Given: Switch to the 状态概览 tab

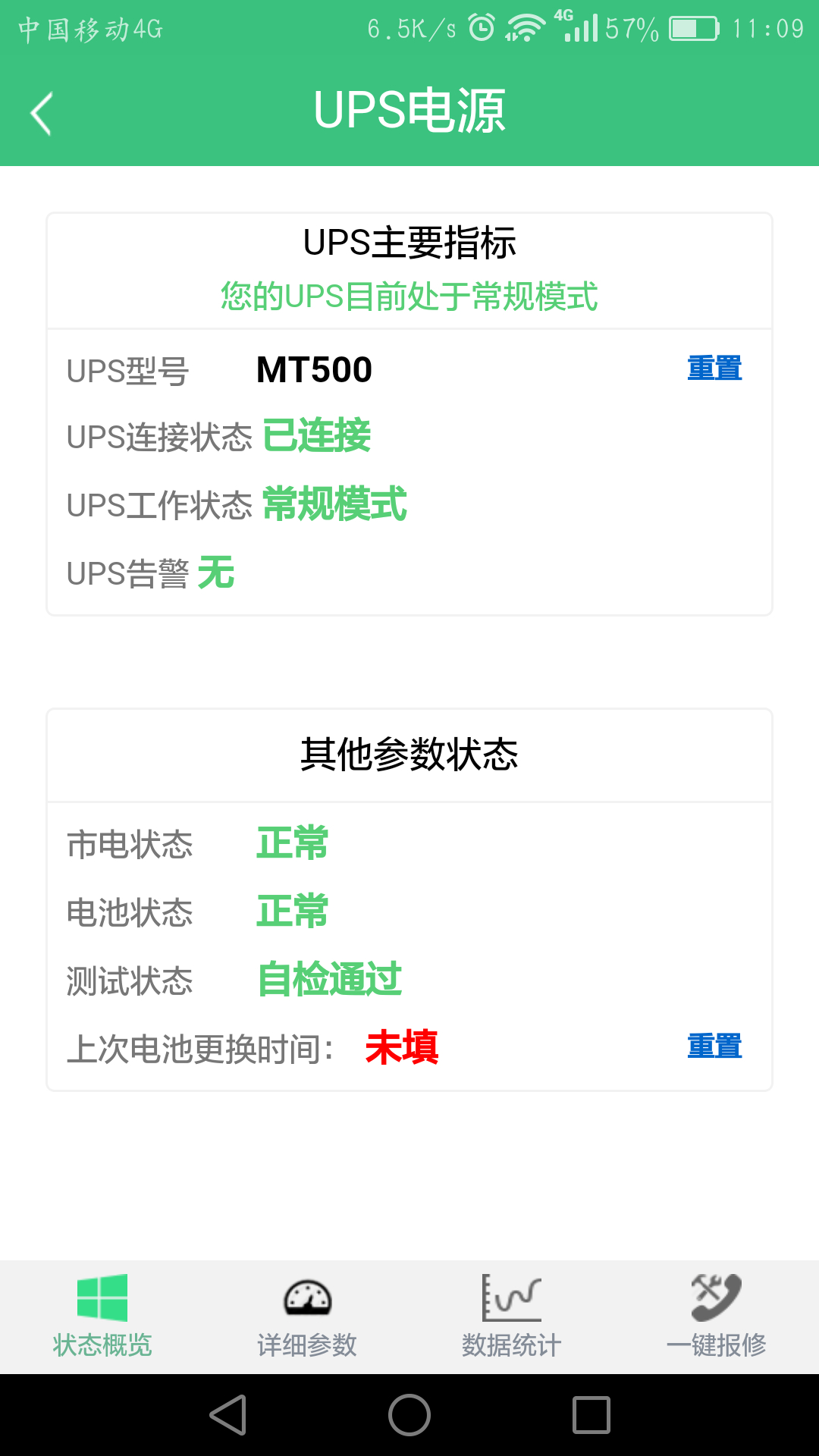Looking at the screenshot, I should pyautogui.click(x=102, y=1317).
